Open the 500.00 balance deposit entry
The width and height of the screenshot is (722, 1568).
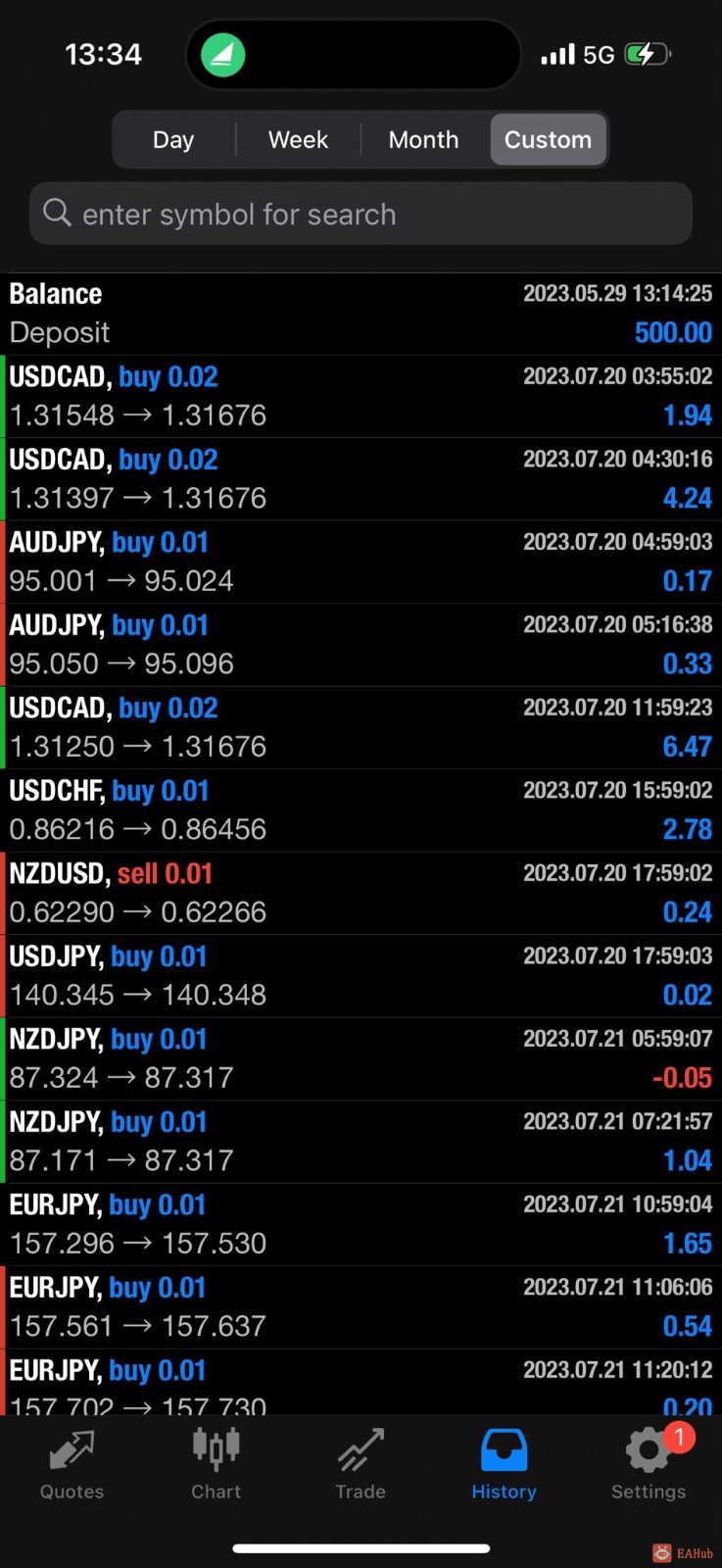point(361,314)
